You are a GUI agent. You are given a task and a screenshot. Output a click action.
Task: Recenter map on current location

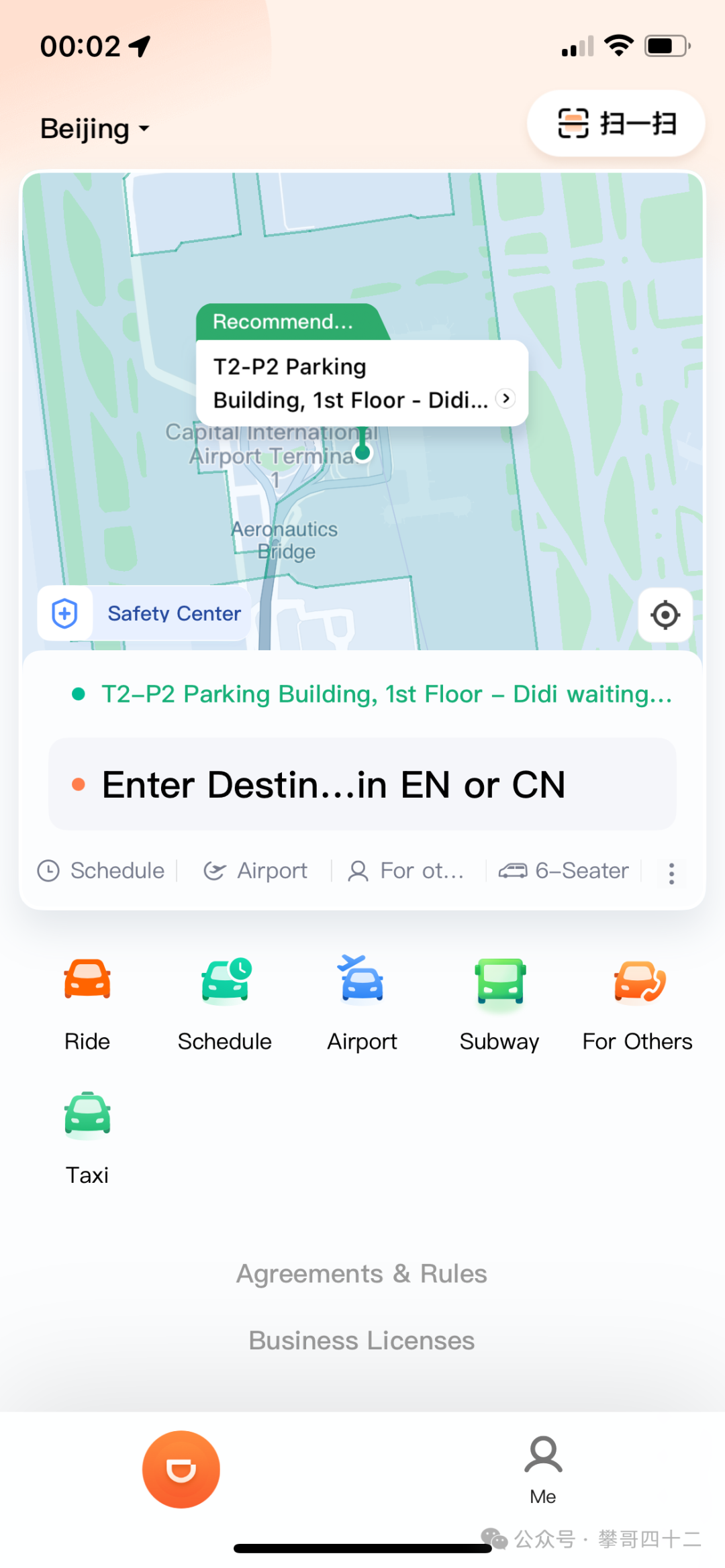665,615
